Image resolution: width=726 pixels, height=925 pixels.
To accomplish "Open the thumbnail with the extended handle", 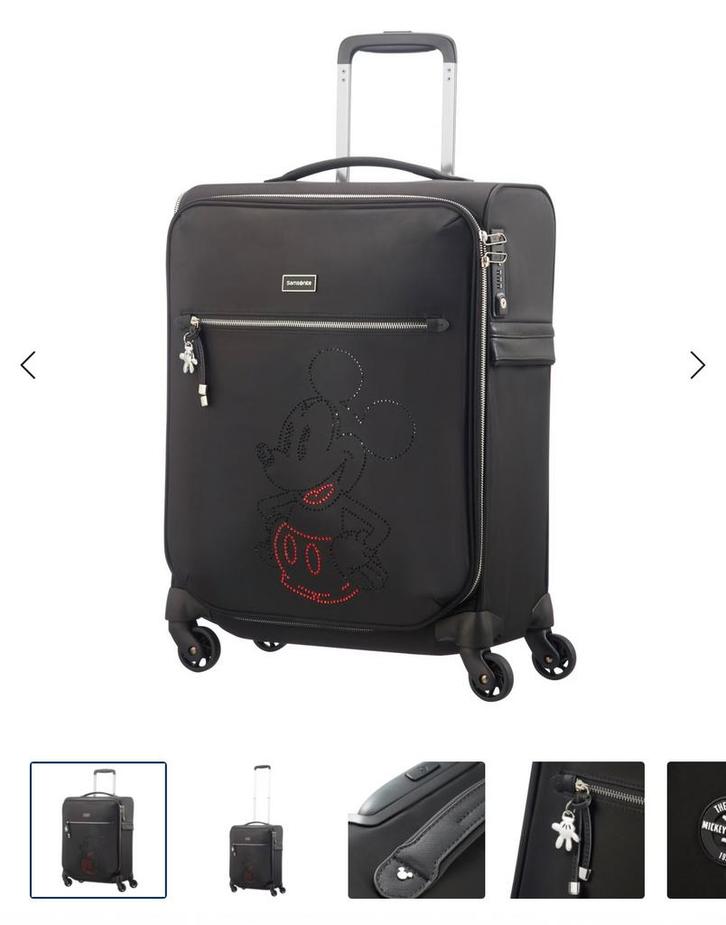I will 257,829.
